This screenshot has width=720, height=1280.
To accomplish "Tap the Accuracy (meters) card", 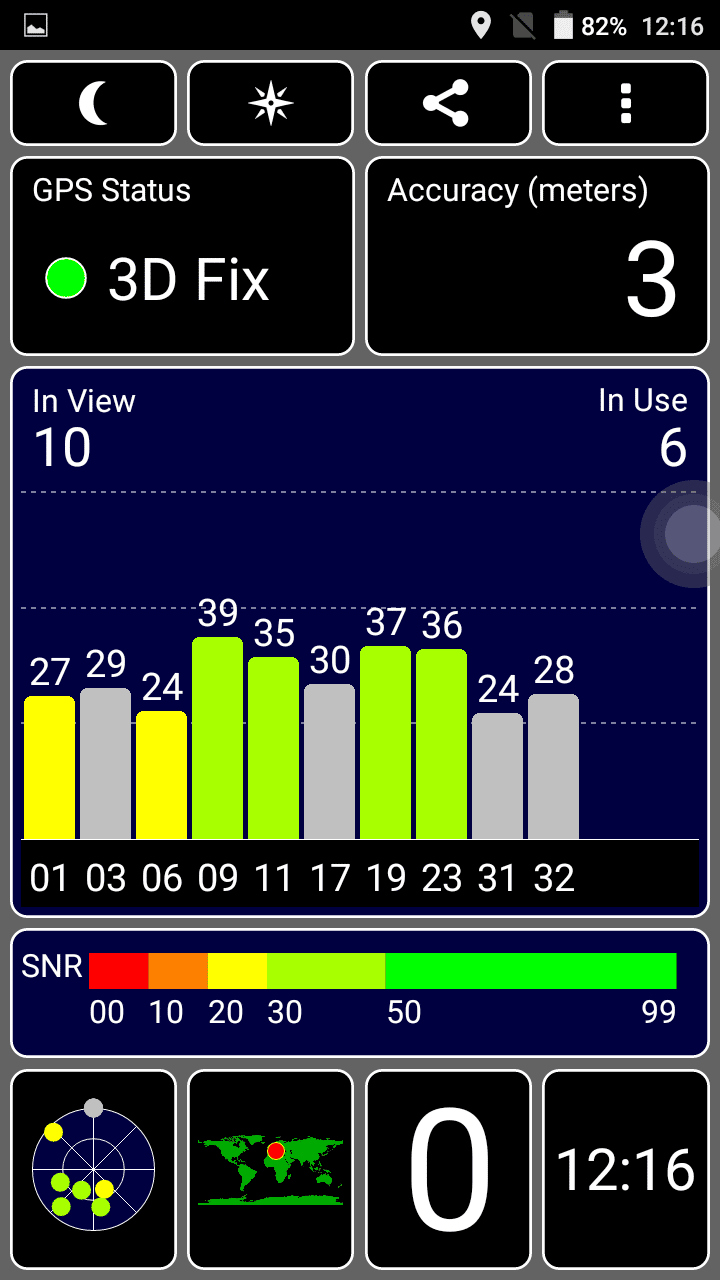I will pos(537,256).
